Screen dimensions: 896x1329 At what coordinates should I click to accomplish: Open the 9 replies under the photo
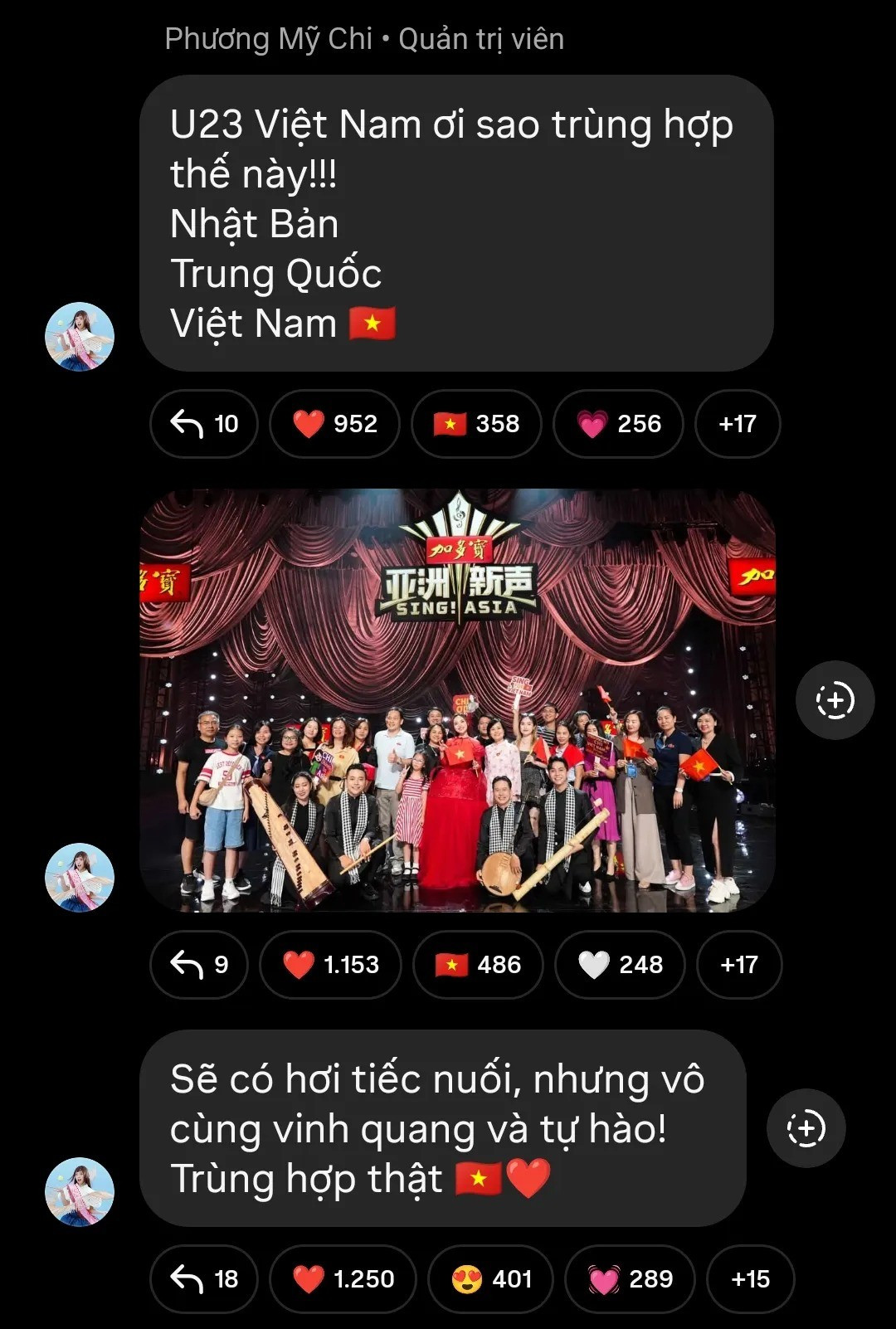click(199, 965)
